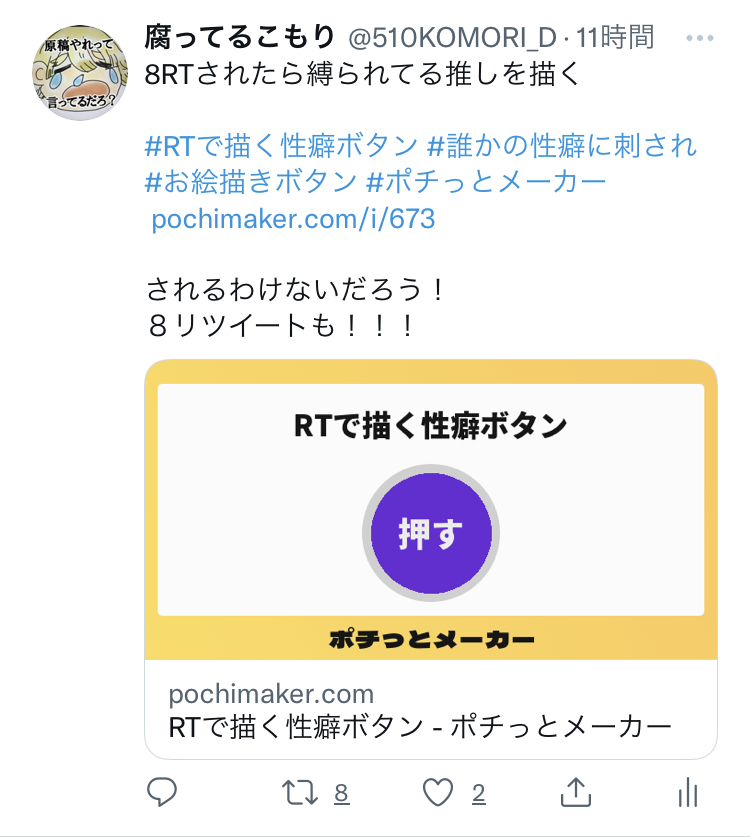750x838 pixels.
Task: Open the #RTで描く性癖ボタン hashtag
Action: 281,146
